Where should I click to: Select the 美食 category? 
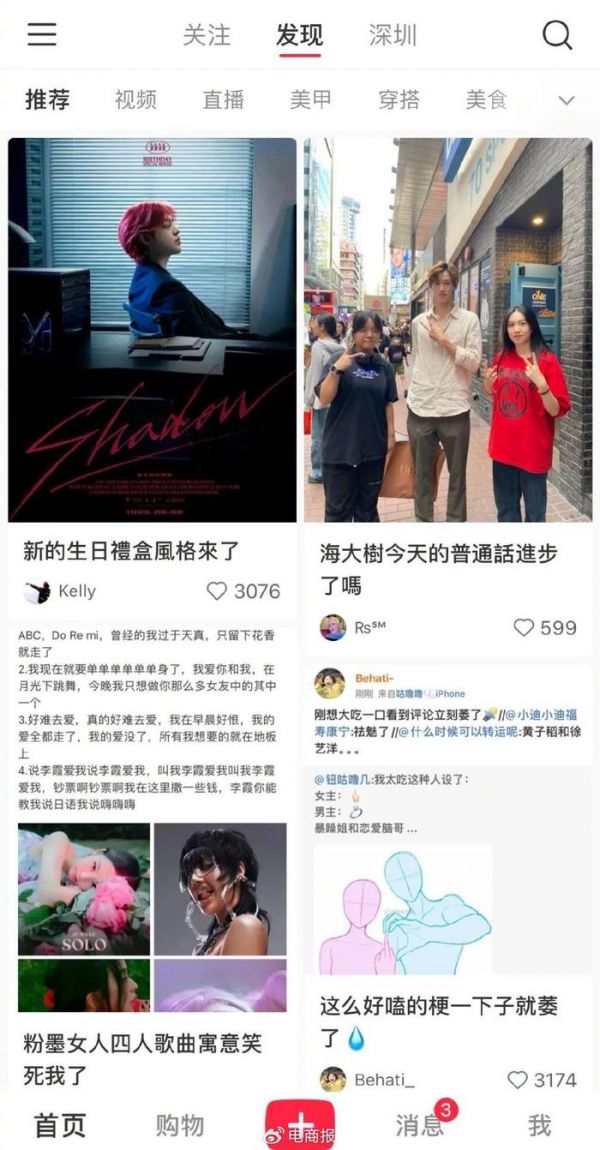(486, 100)
